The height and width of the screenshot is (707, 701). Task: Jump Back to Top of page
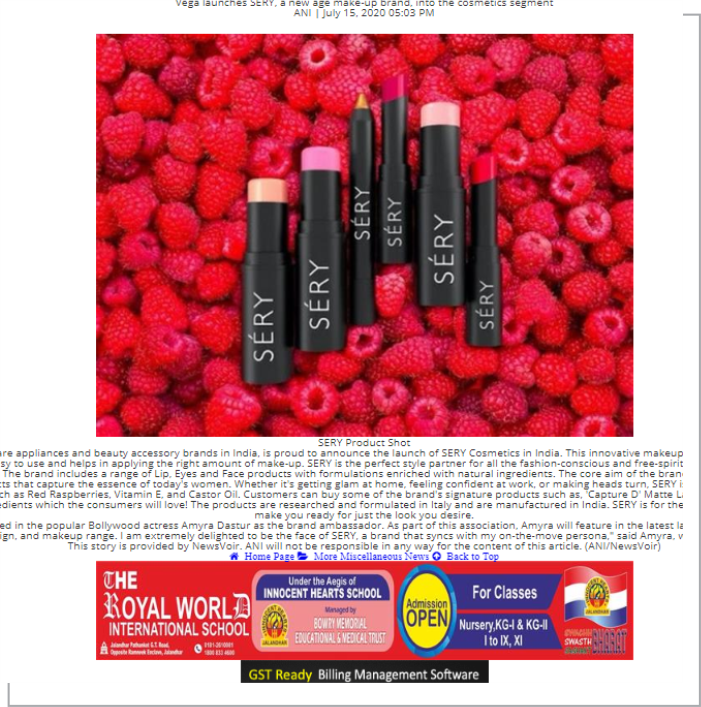pos(472,556)
